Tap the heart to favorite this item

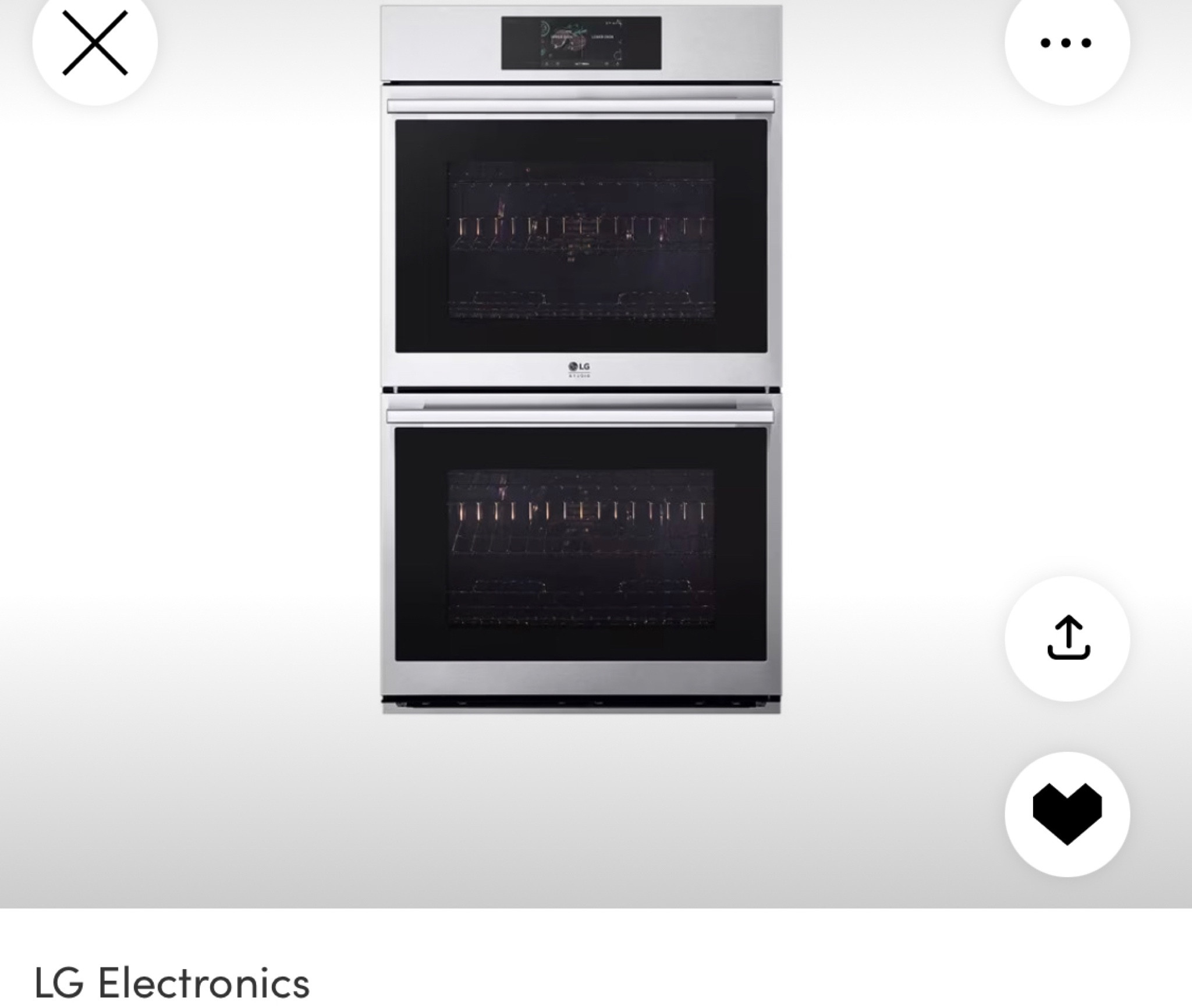(x=1067, y=814)
